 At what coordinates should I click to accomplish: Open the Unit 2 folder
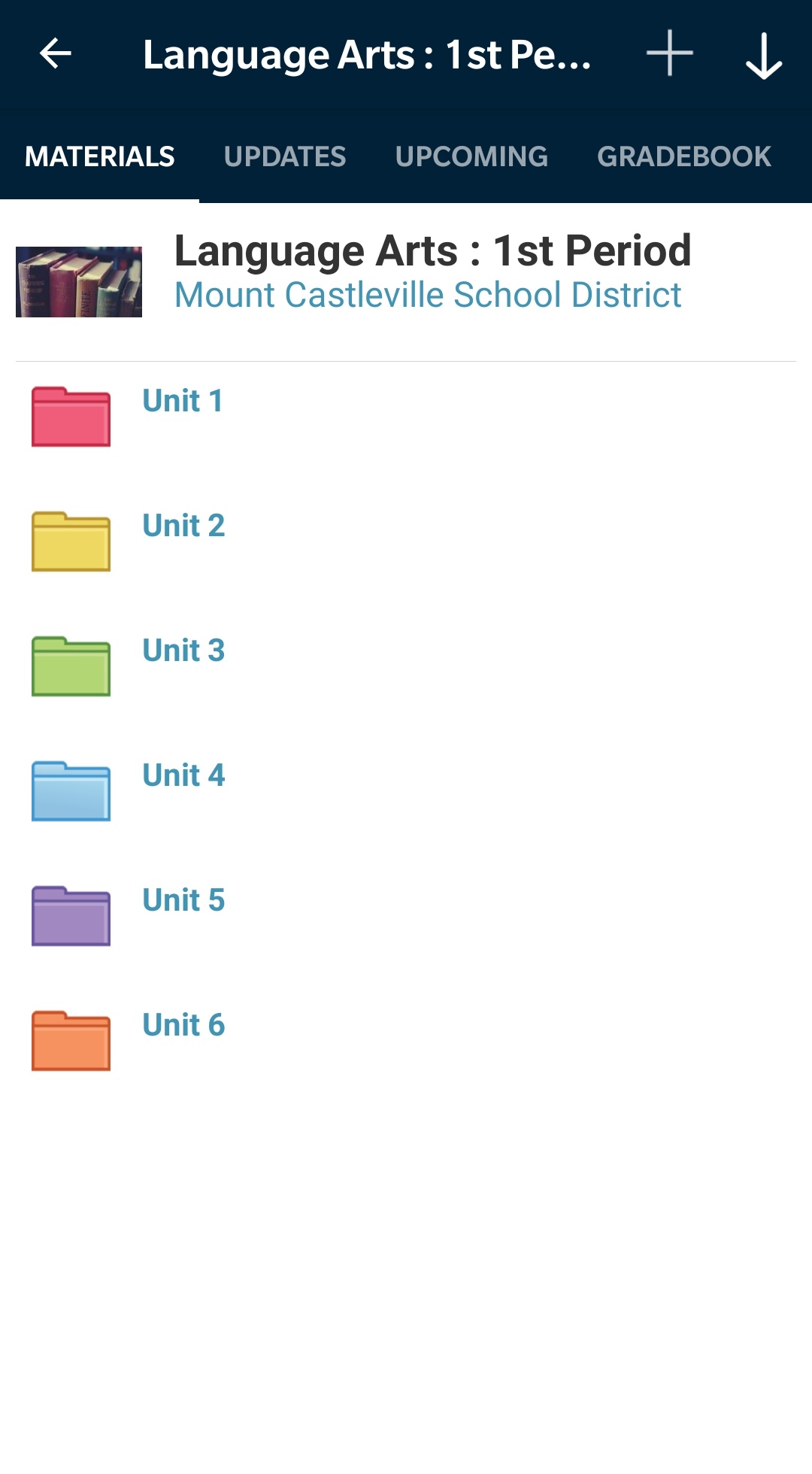(x=183, y=526)
